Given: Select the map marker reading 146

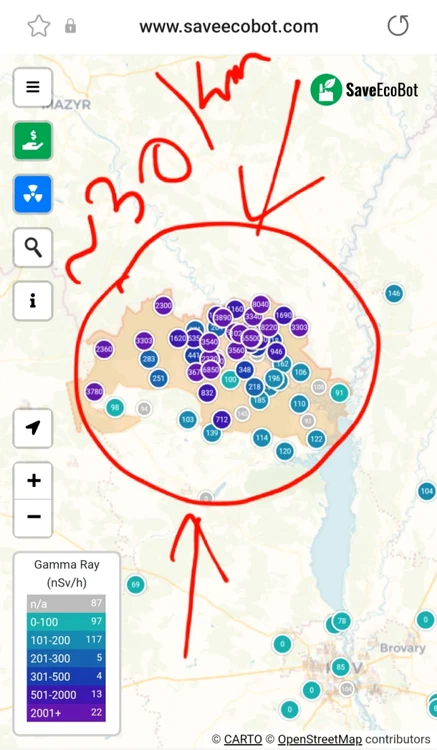Looking at the screenshot, I should pyautogui.click(x=393, y=293).
